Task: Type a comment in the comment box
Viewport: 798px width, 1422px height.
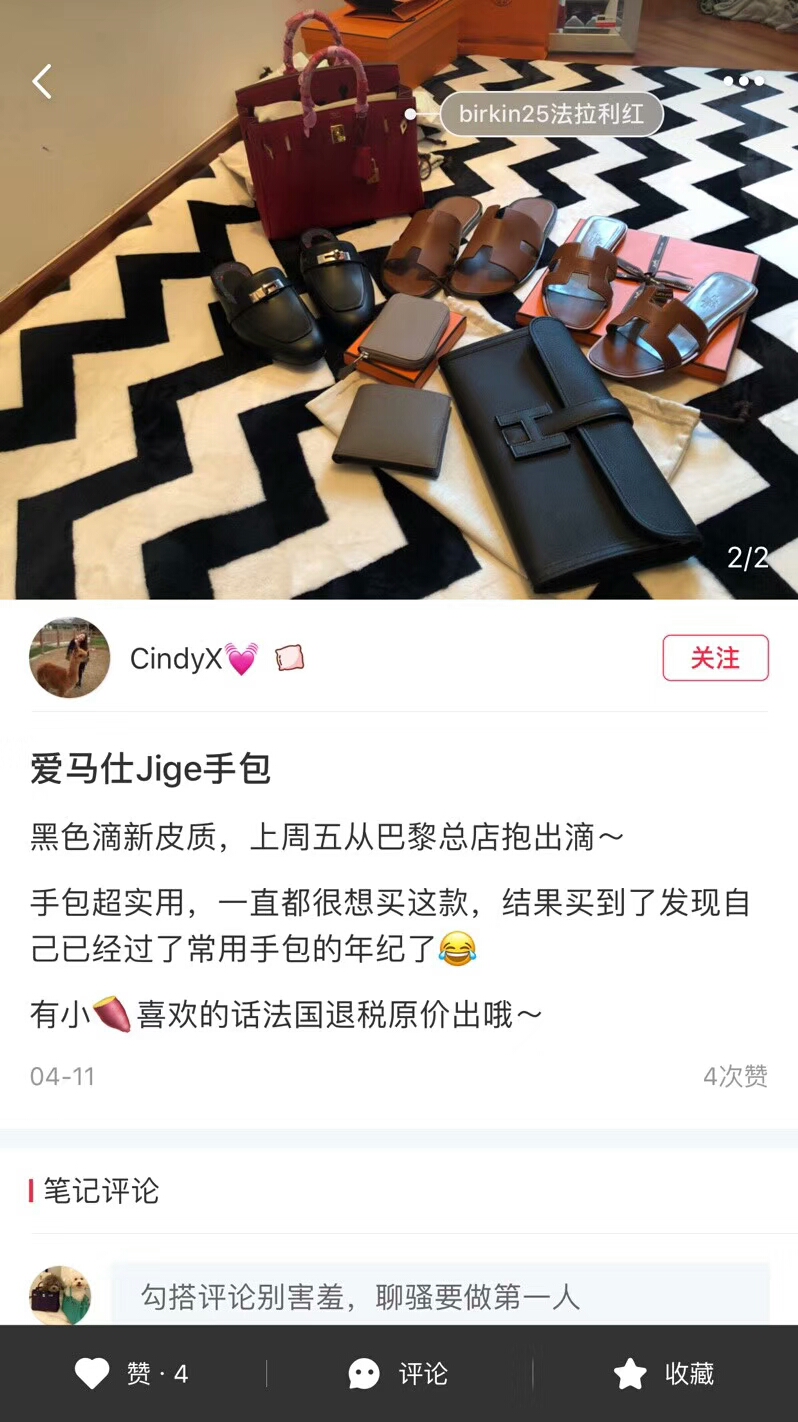Action: pos(440,1297)
